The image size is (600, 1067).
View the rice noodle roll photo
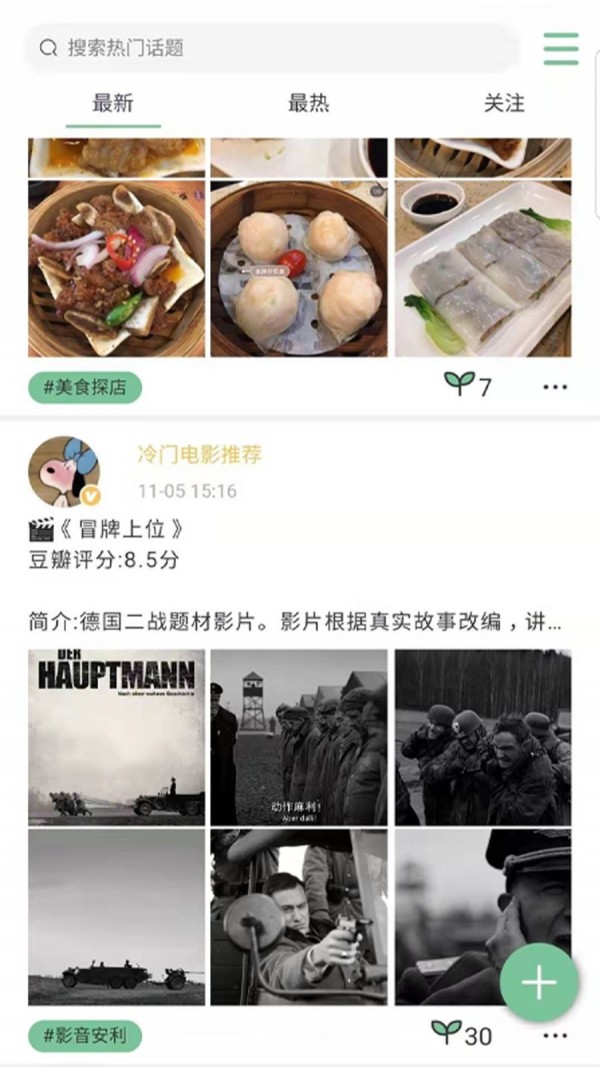[x=483, y=268]
